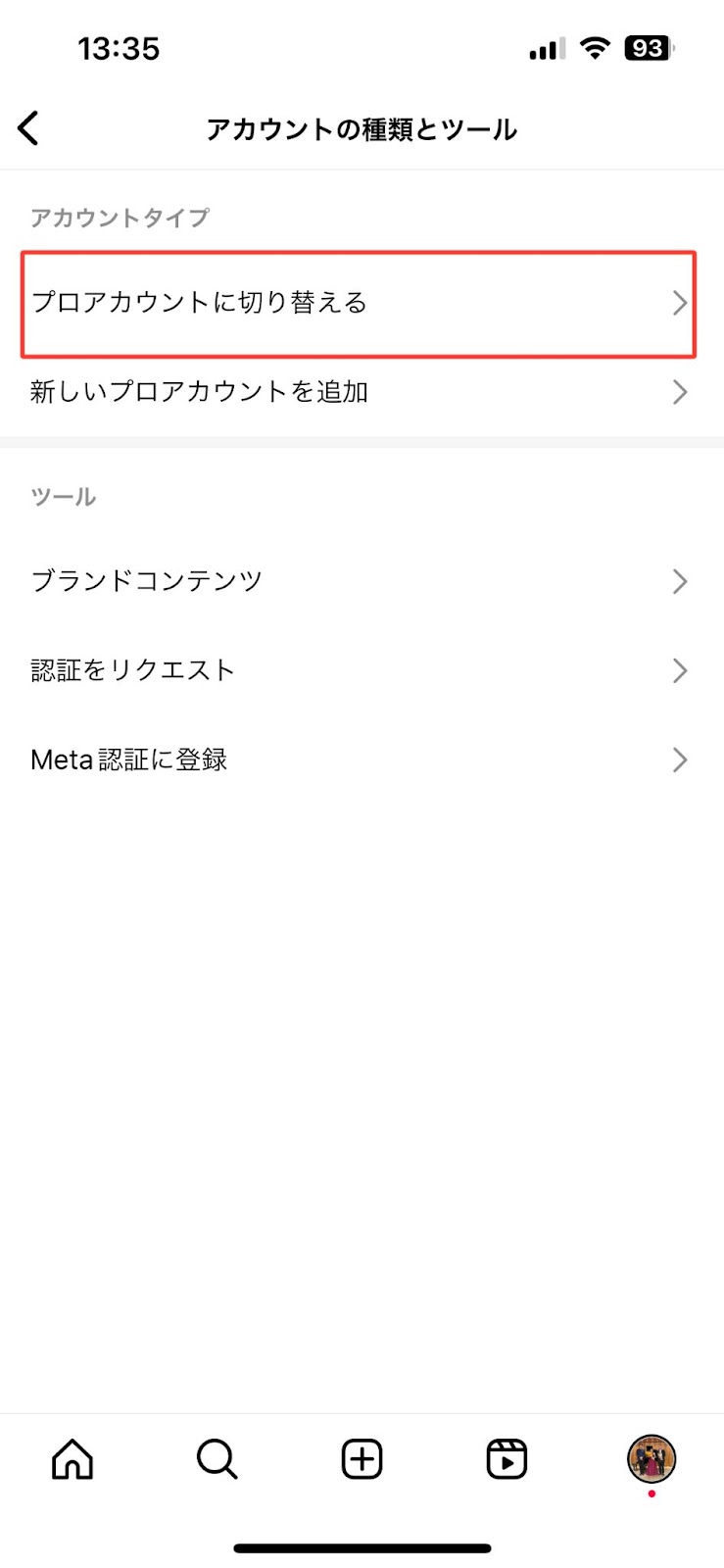
Task: Switch to the Reels tab
Action: pyautogui.click(x=507, y=1459)
